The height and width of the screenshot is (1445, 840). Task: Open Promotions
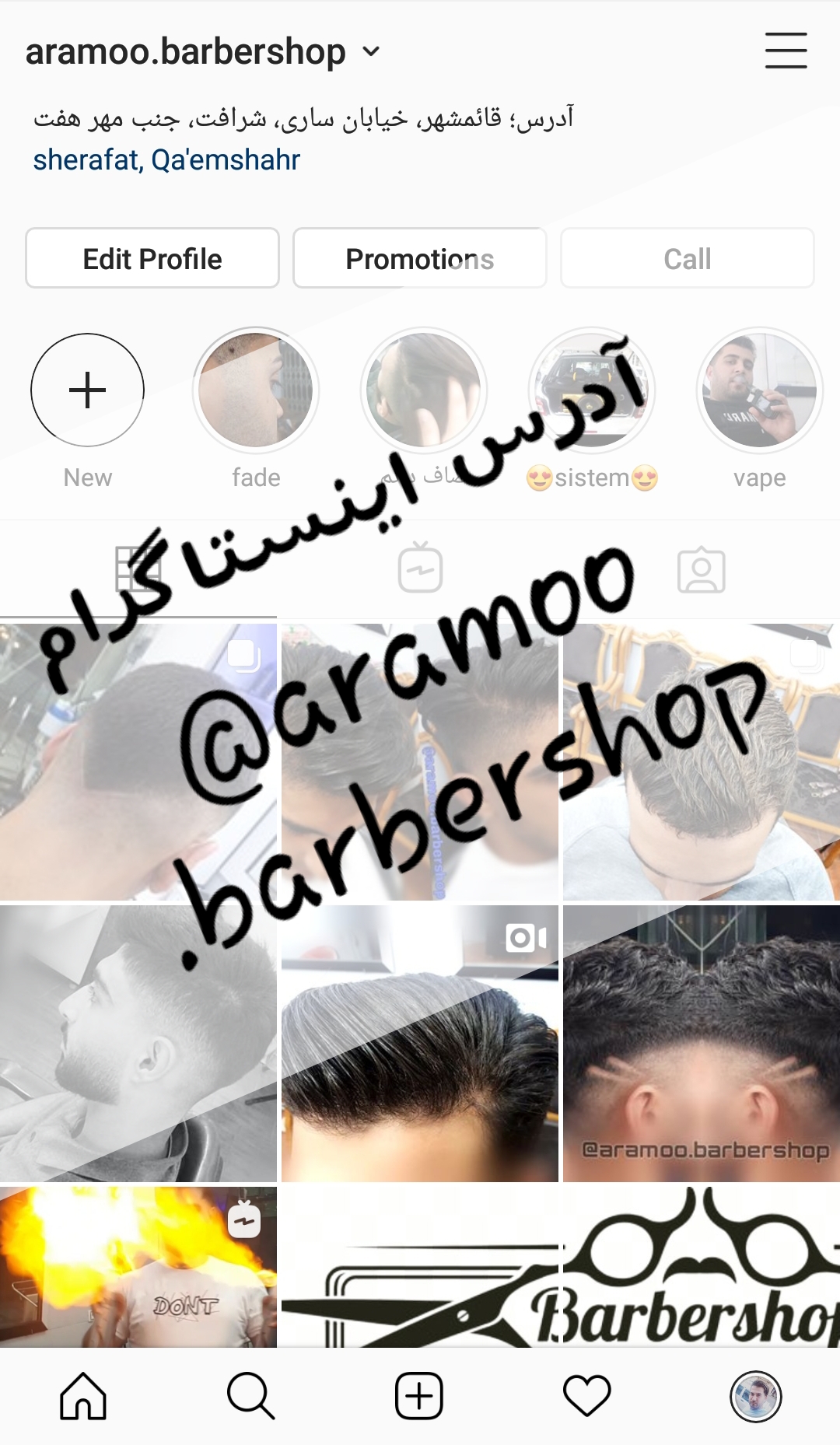(x=420, y=258)
